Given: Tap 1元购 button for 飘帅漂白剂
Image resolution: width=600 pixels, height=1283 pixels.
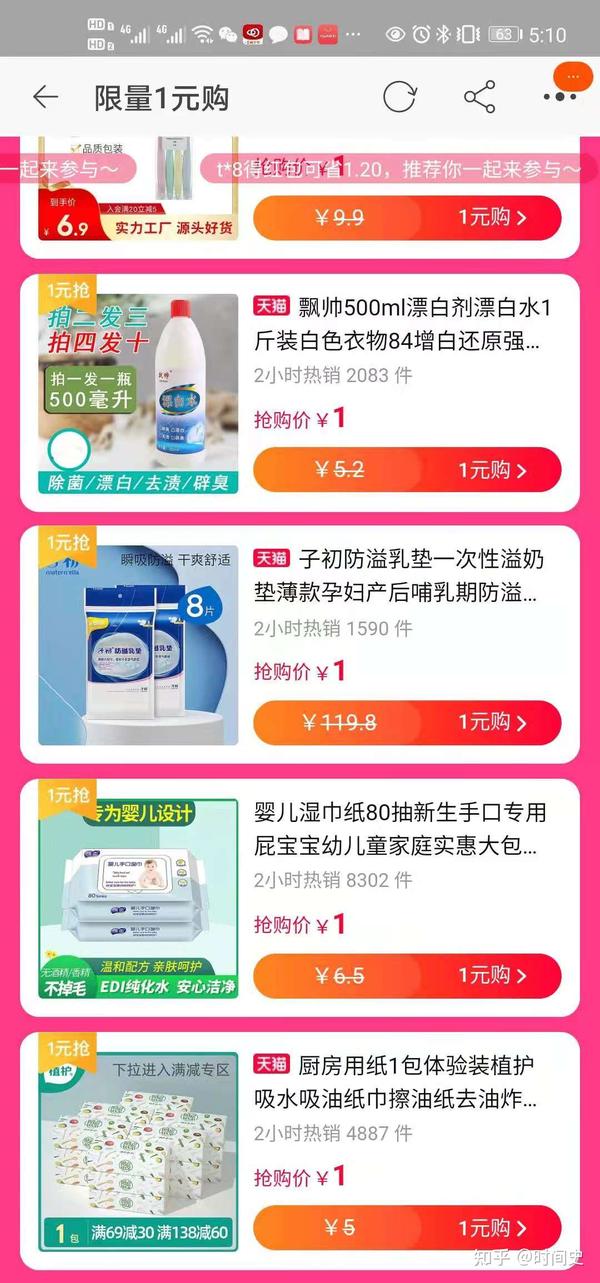Looking at the screenshot, I should click(x=493, y=470).
